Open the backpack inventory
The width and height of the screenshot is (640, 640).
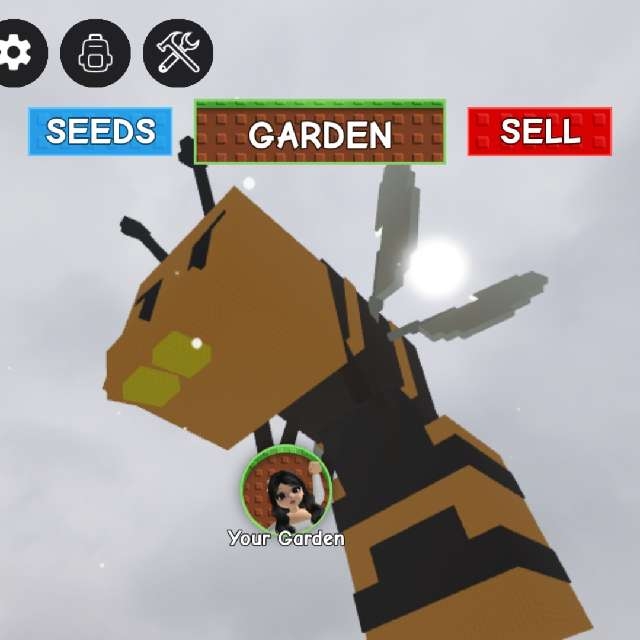click(x=95, y=52)
